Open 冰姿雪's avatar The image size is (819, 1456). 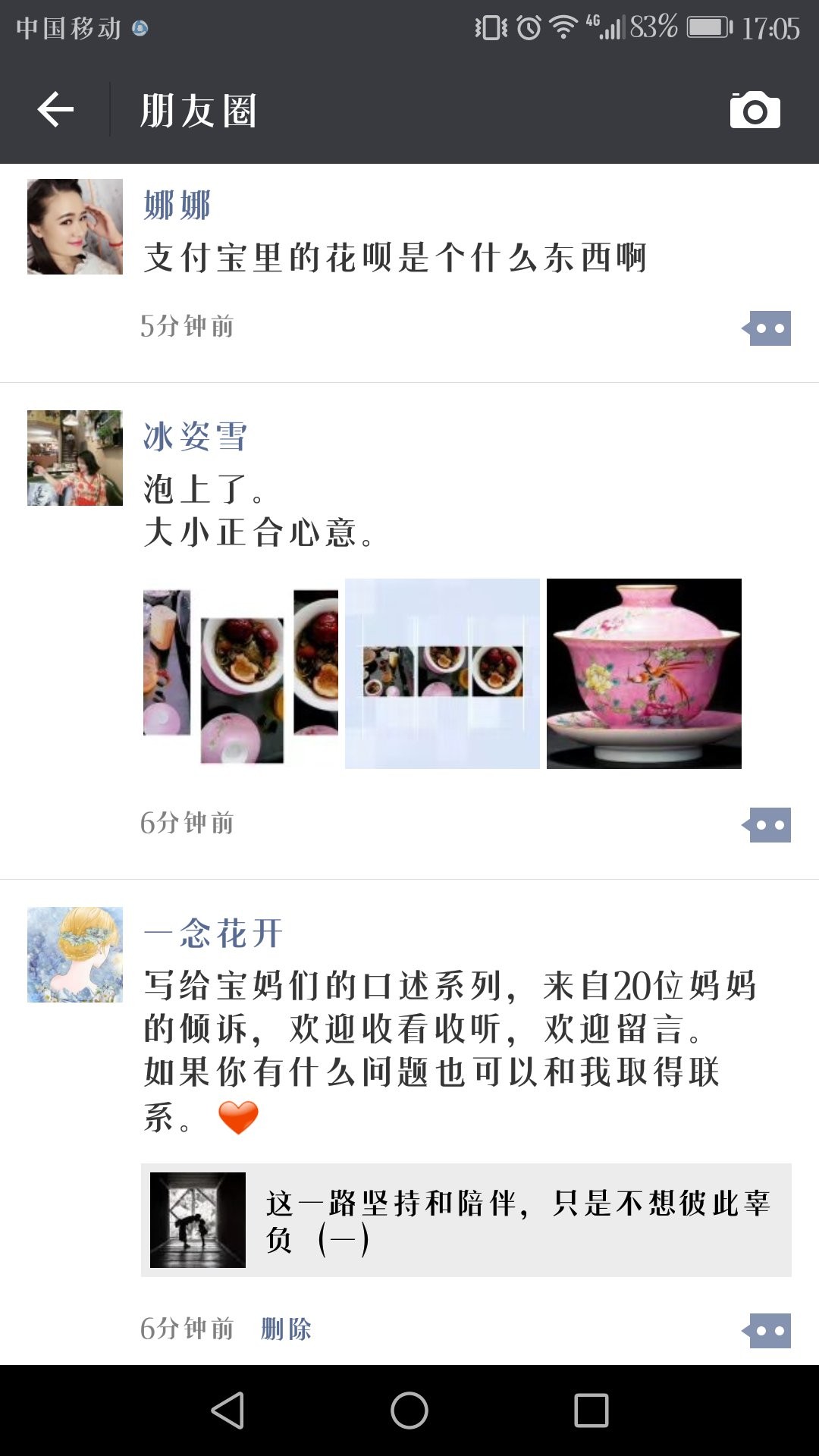click(75, 458)
